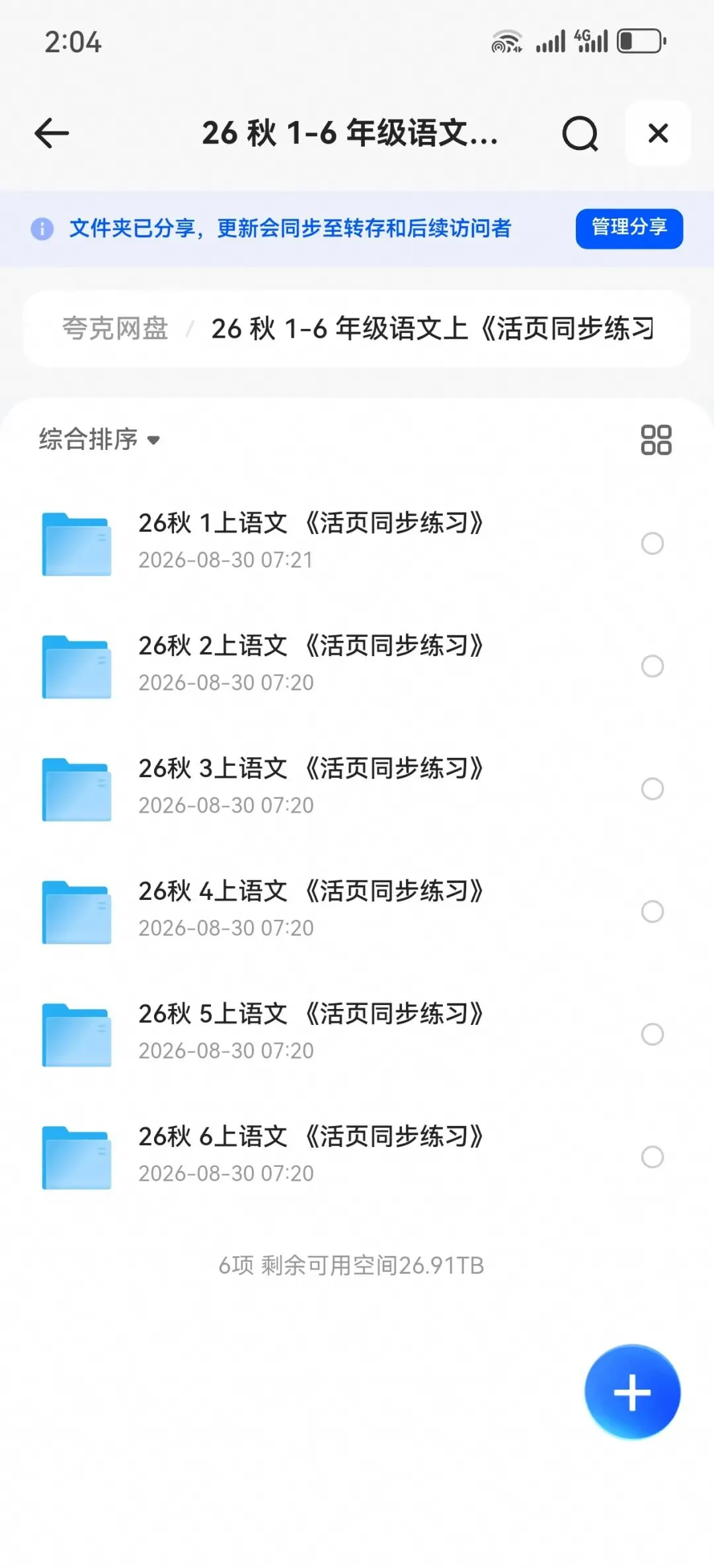Tap the 管理分享 button

pos(629,229)
